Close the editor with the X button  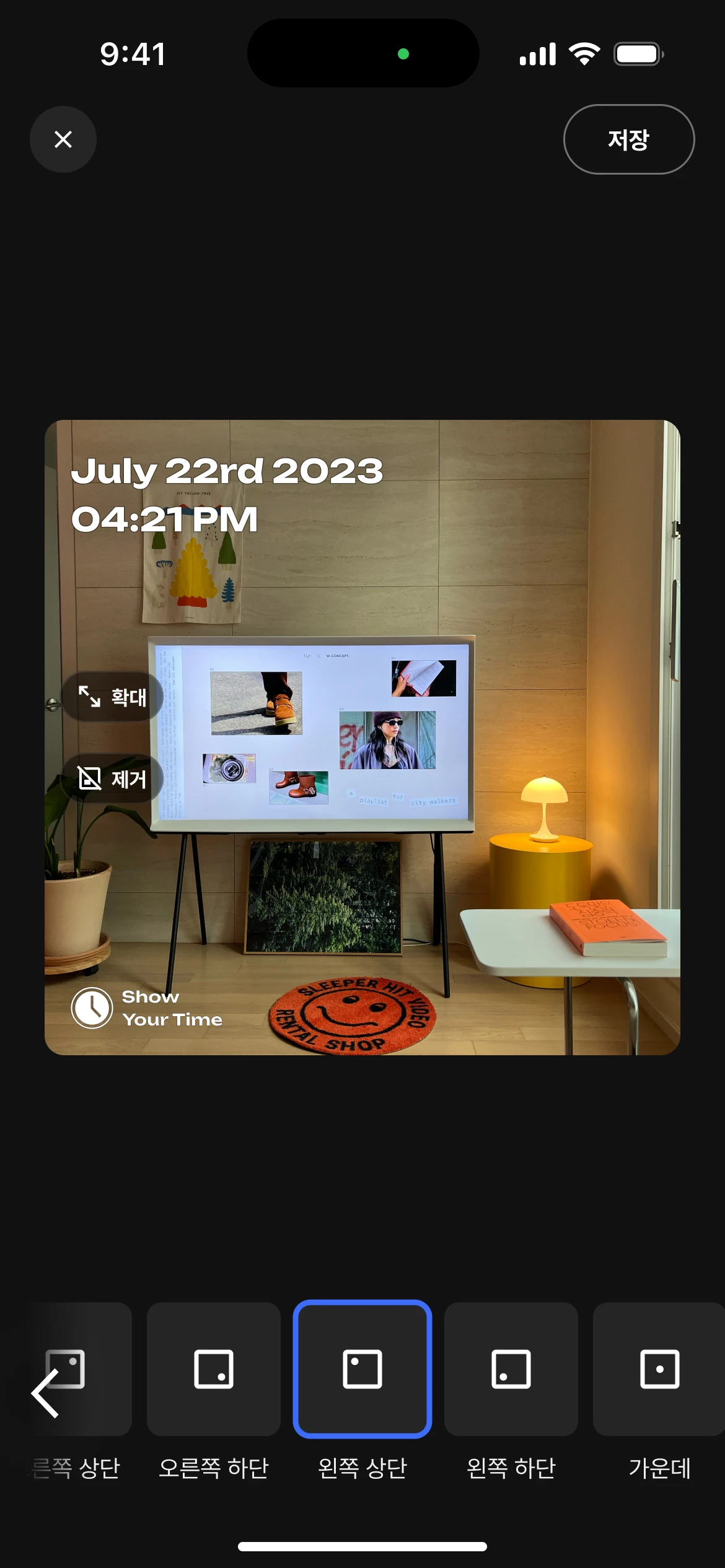(x=63, y=139)
